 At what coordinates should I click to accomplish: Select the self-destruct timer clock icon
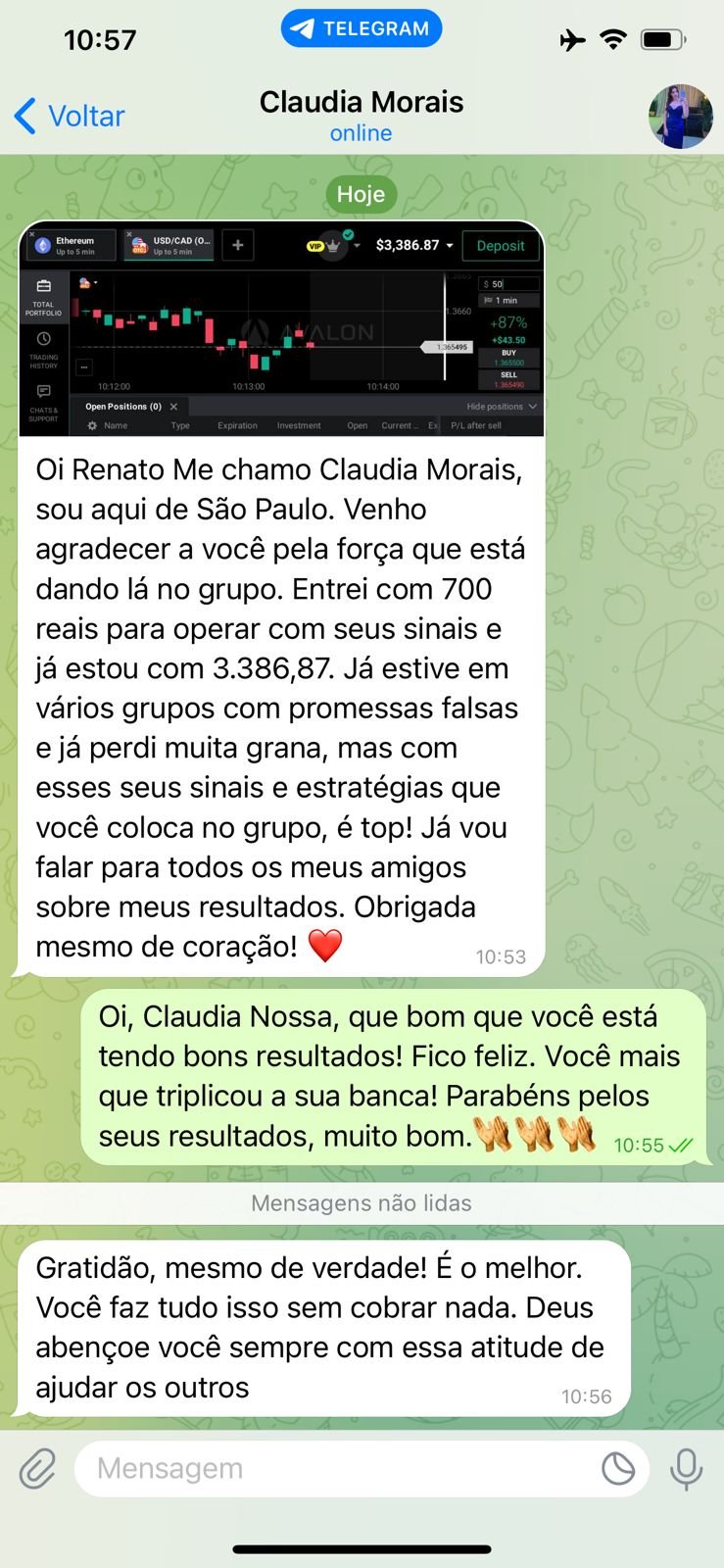617,1468
